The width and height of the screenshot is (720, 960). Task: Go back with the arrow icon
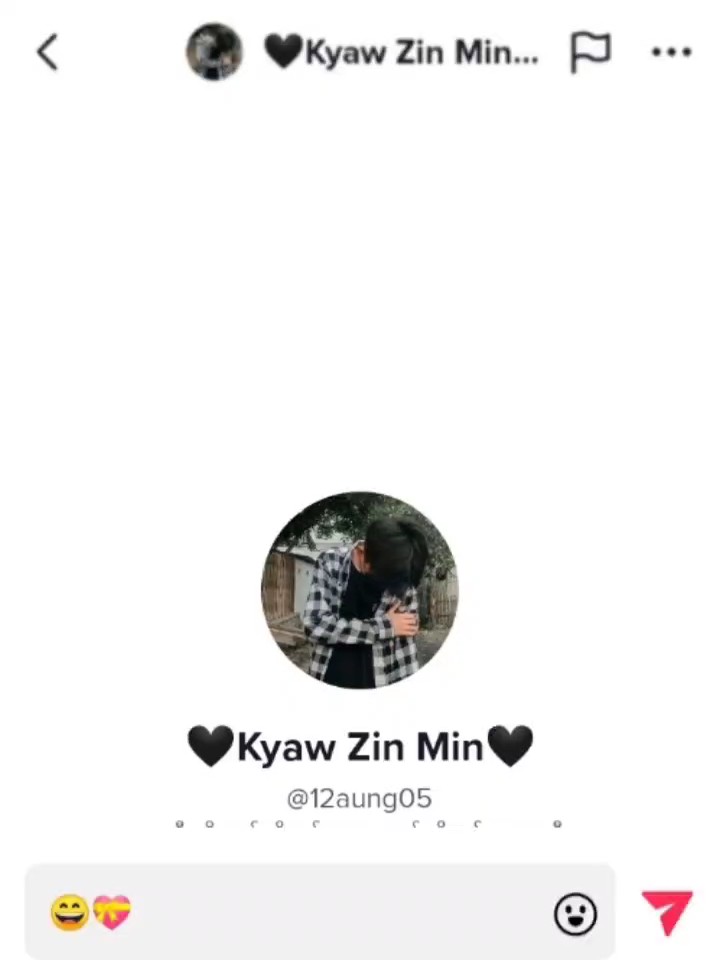(x=48, y=52)
